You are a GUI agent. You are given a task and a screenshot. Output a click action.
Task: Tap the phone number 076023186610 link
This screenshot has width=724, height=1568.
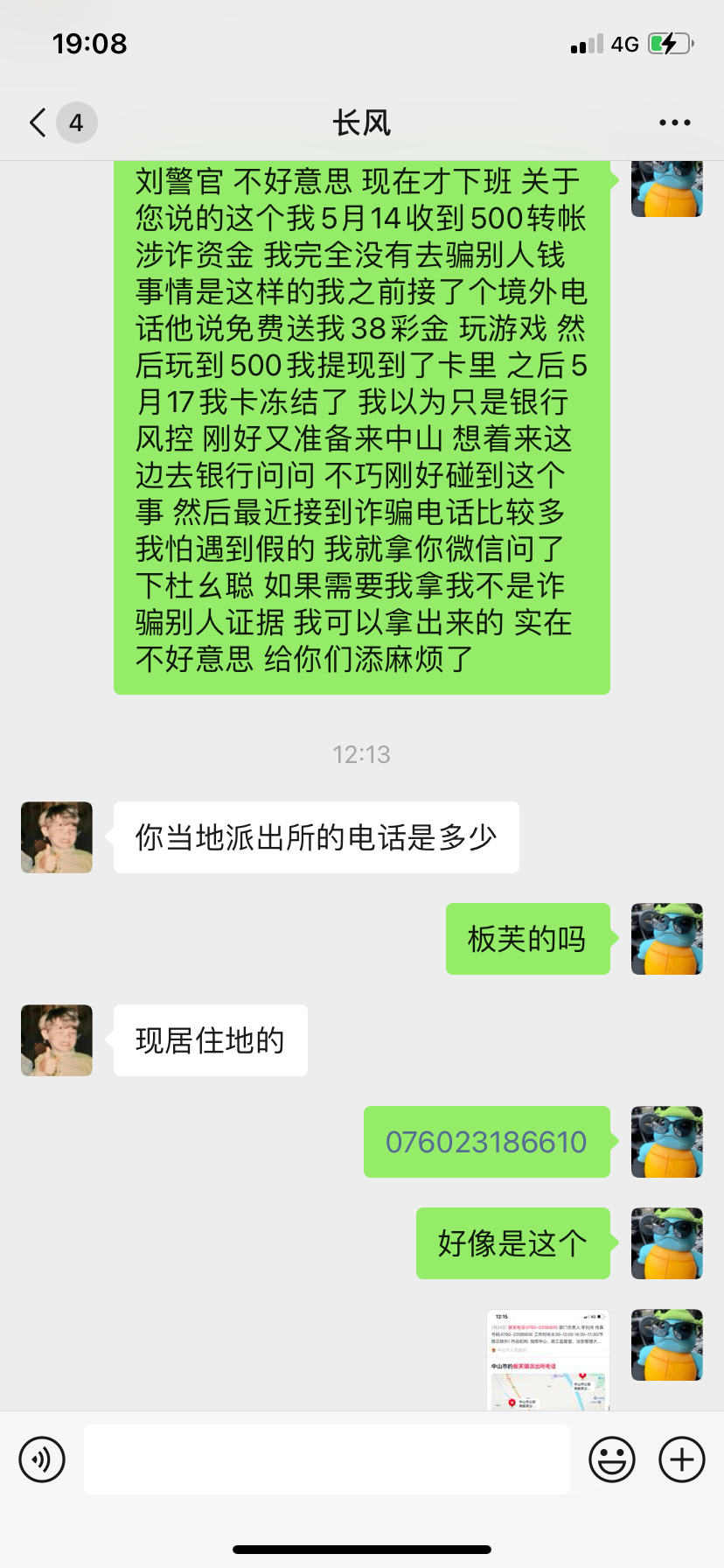486,1142
